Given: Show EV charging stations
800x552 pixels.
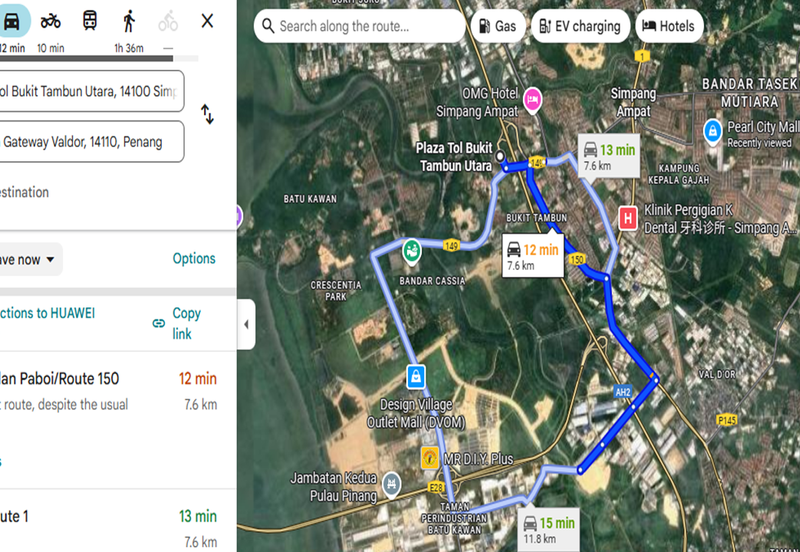Looking at the screenshot, I should click(x=579, y=26).
